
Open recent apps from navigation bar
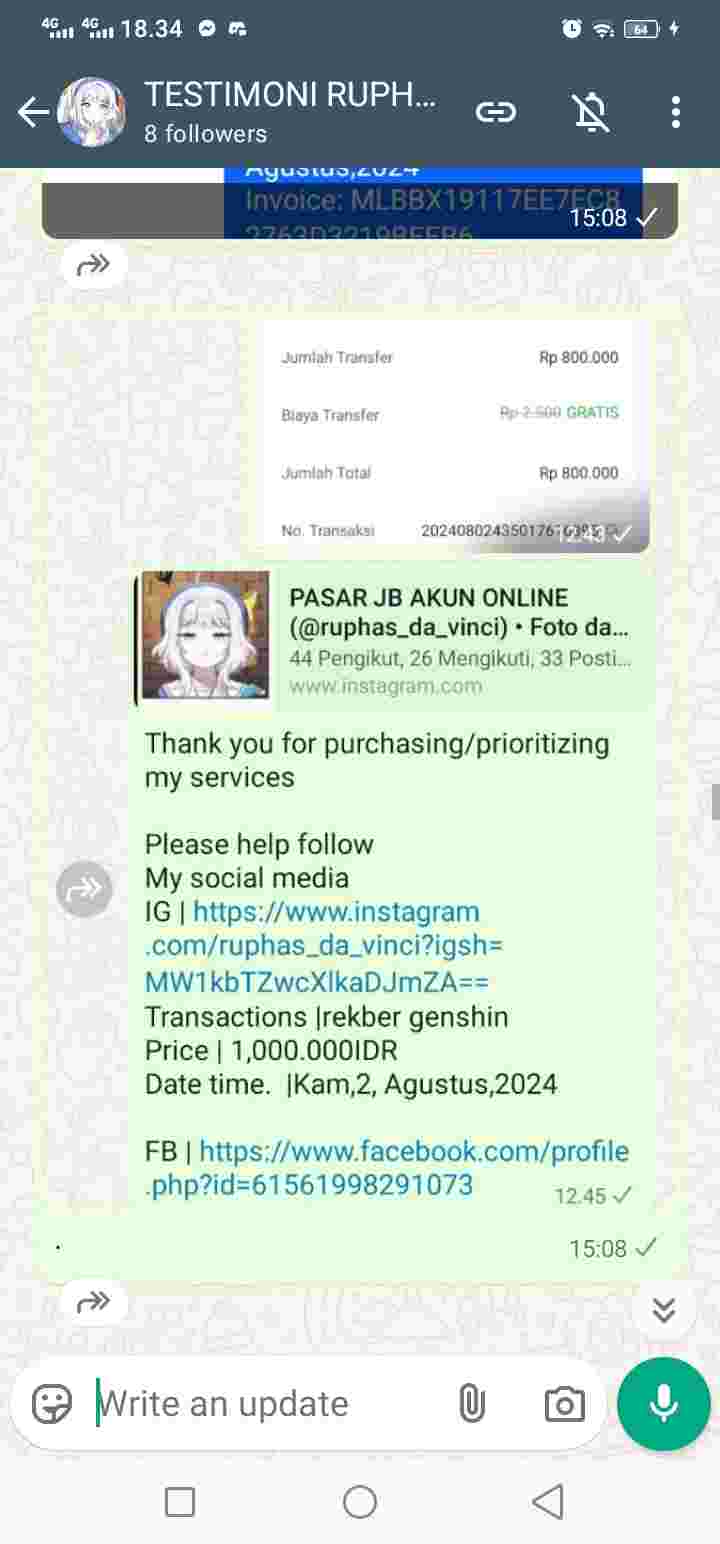tap(180, 1501)
